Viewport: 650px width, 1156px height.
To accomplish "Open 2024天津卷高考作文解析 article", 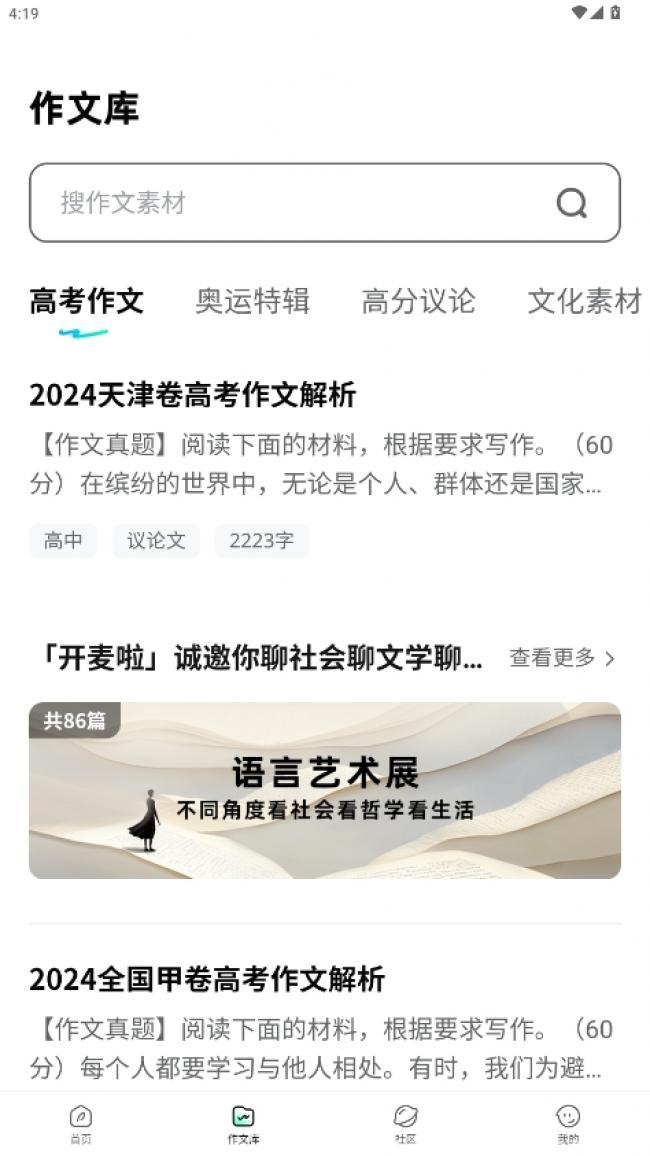I will click(x=192, y=395).
